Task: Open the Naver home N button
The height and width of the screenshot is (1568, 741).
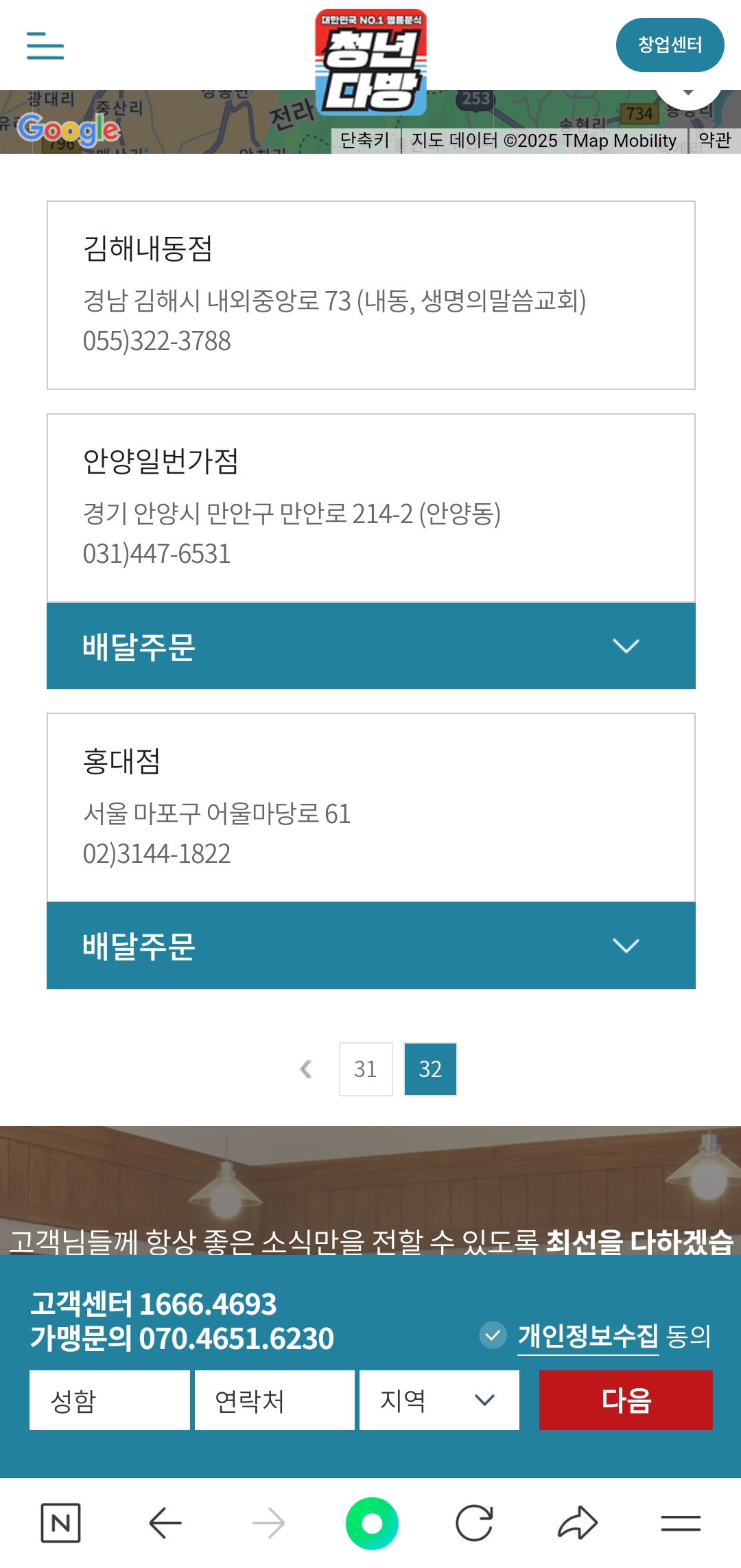Action: click(x=61, y=1523)
